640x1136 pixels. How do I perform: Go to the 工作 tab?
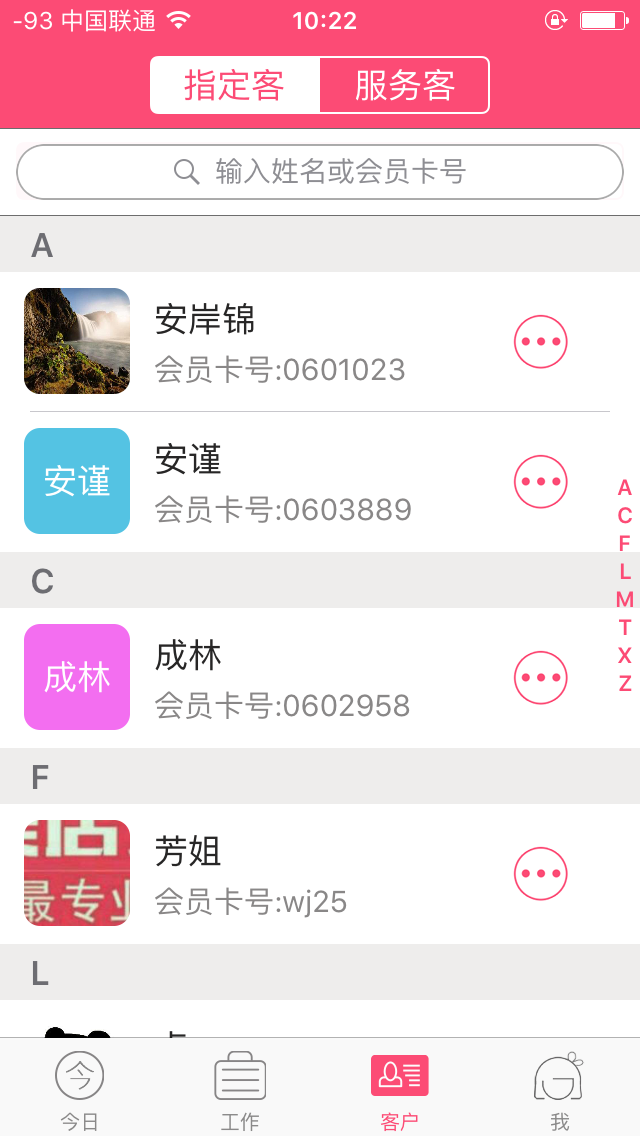click(240, 1088)
